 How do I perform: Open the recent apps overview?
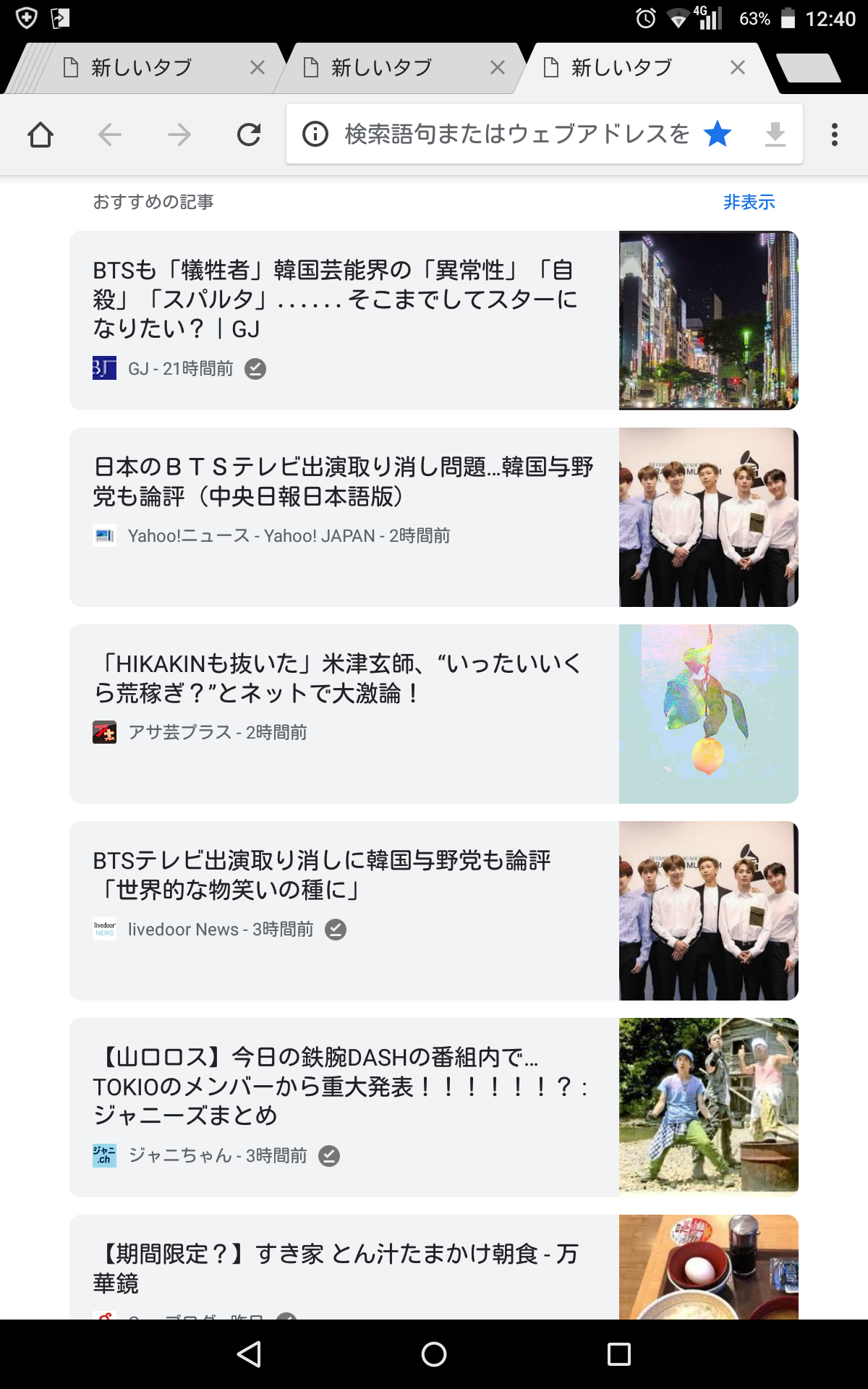click(x=619, y=1354)
